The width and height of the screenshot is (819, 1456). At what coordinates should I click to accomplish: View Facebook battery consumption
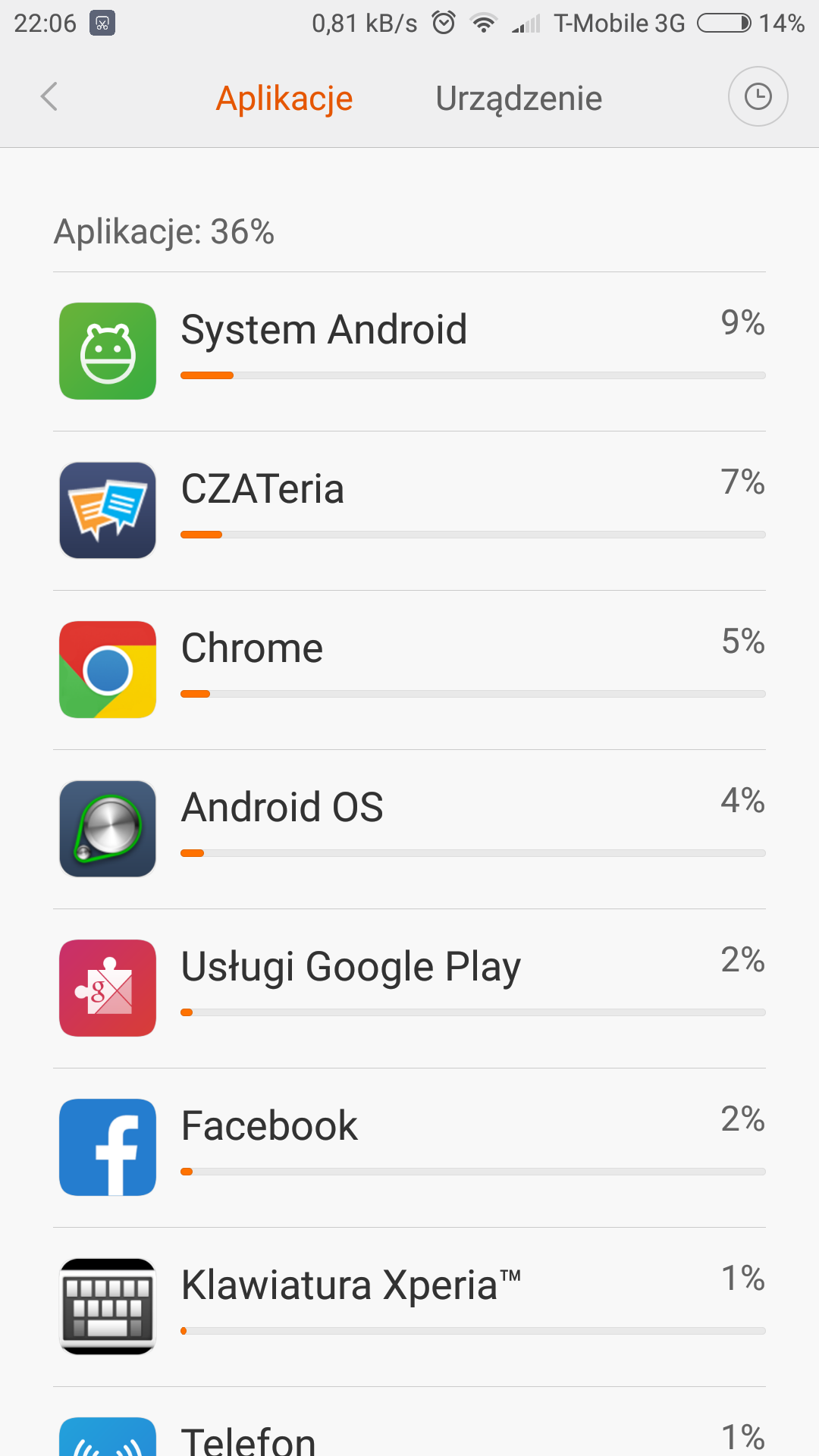point(409,1147)
